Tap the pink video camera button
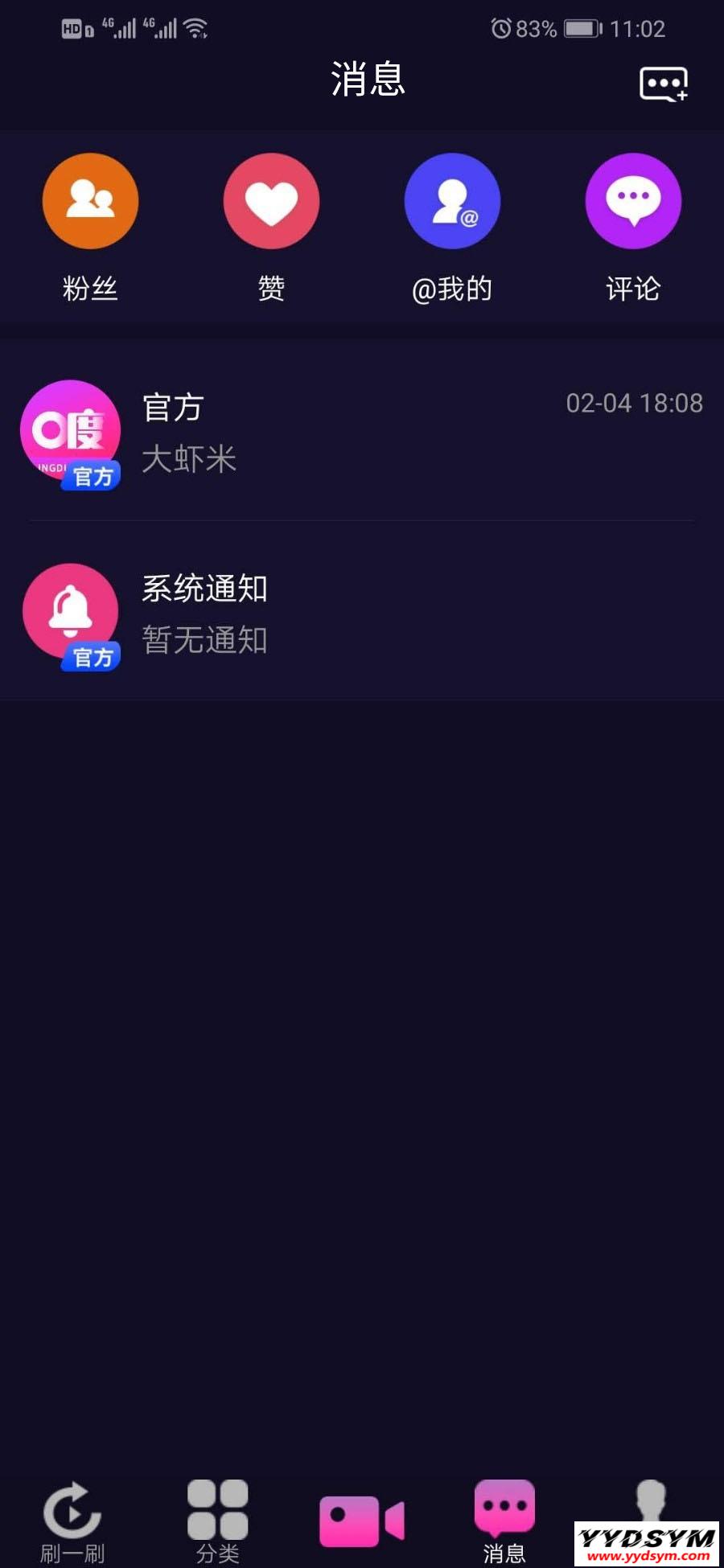 [361, 1521]
